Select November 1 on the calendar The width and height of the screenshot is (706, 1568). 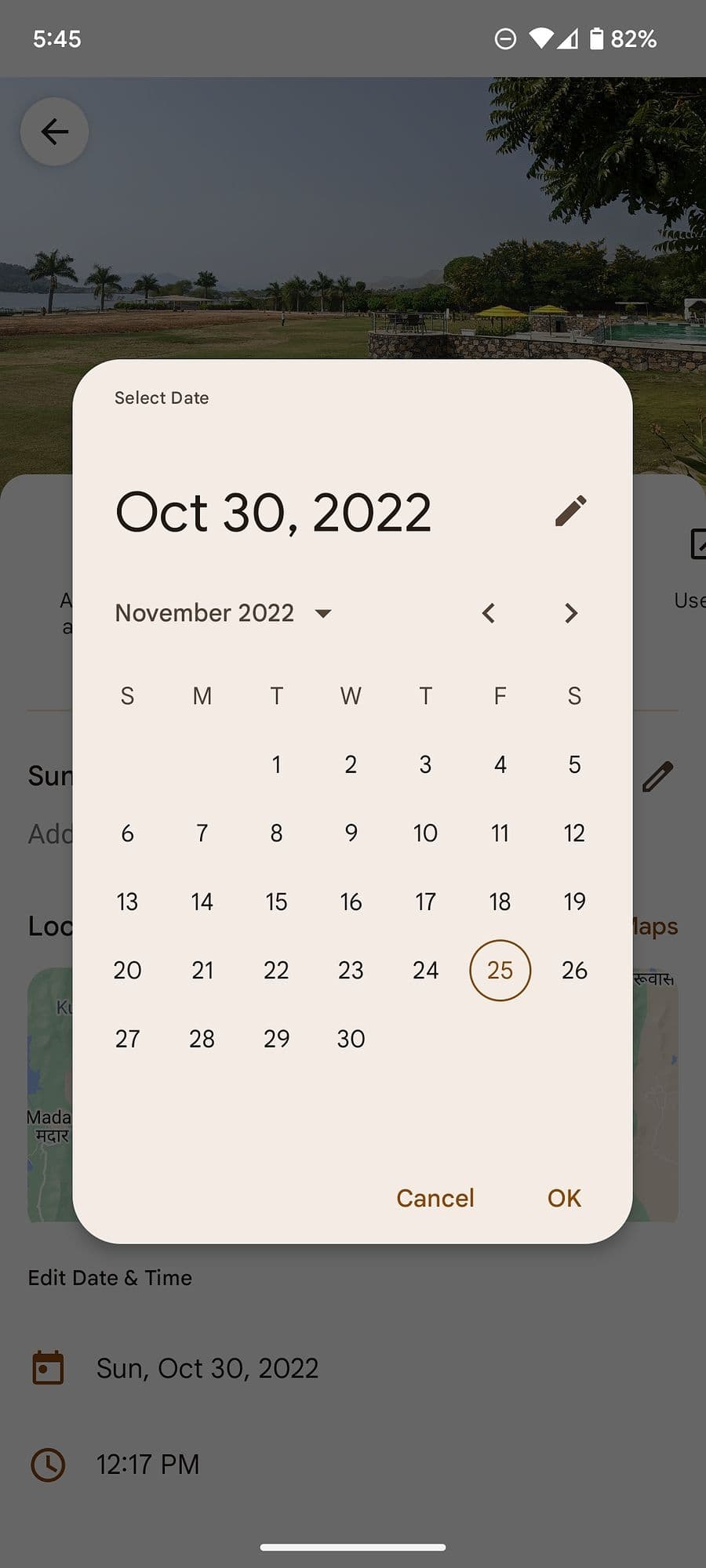tap(276, 764)
